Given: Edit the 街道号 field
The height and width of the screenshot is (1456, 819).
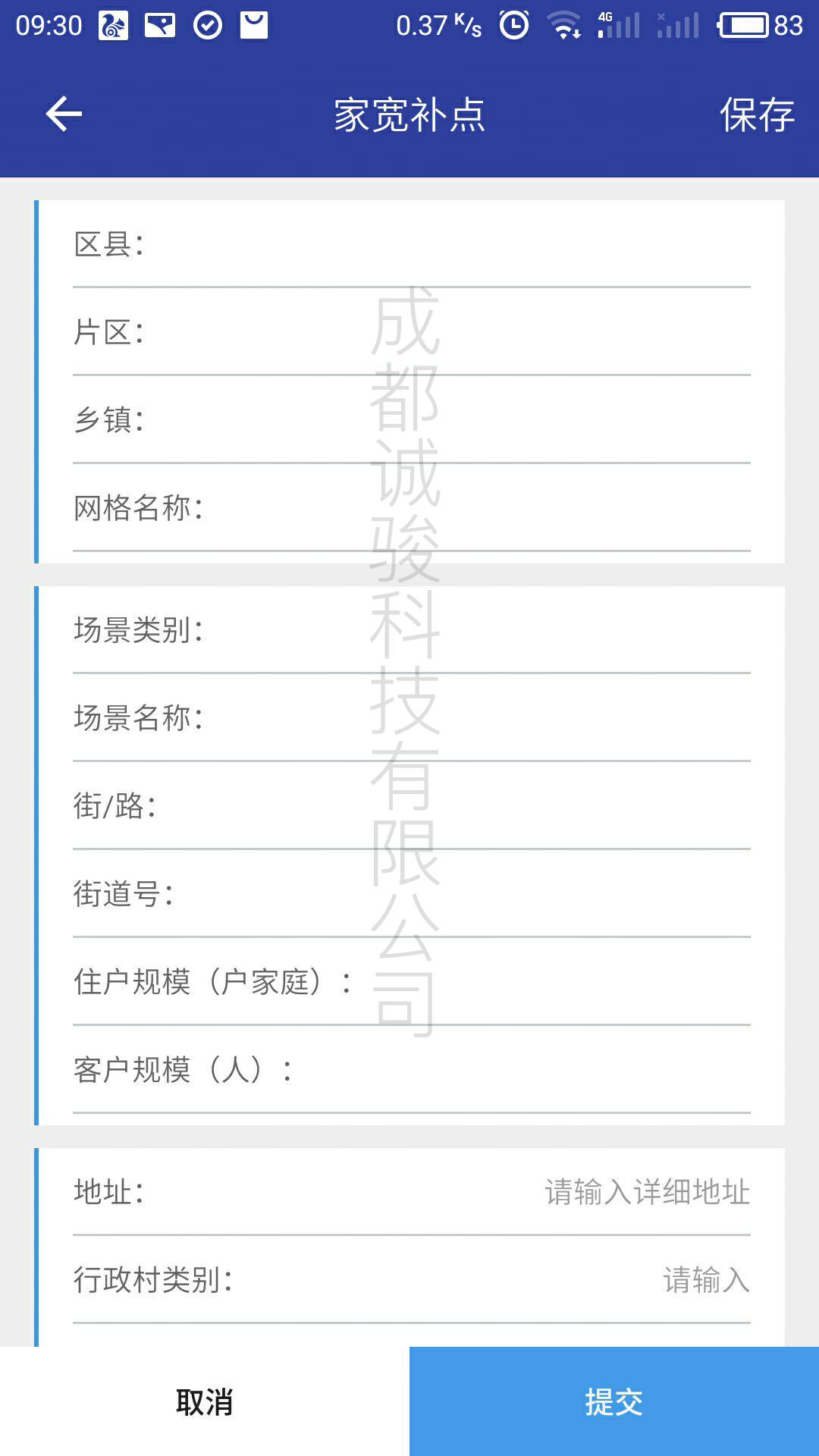Looking at the screenshot, I should (x=412, y=894).
